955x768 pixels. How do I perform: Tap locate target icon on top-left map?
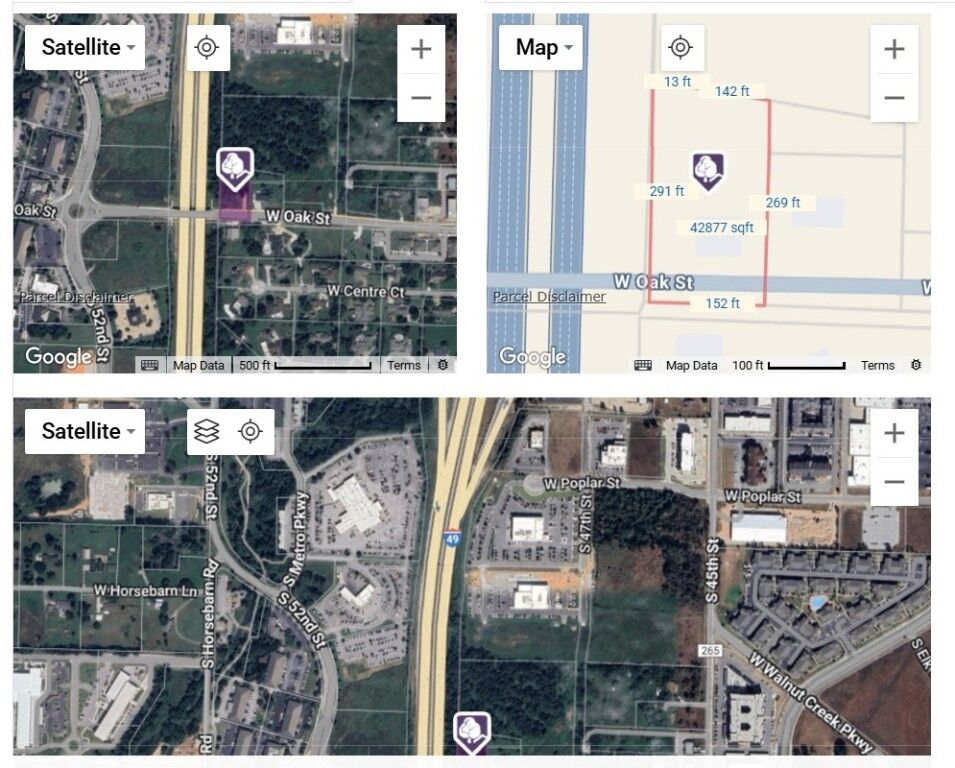(x=207, y=47)
